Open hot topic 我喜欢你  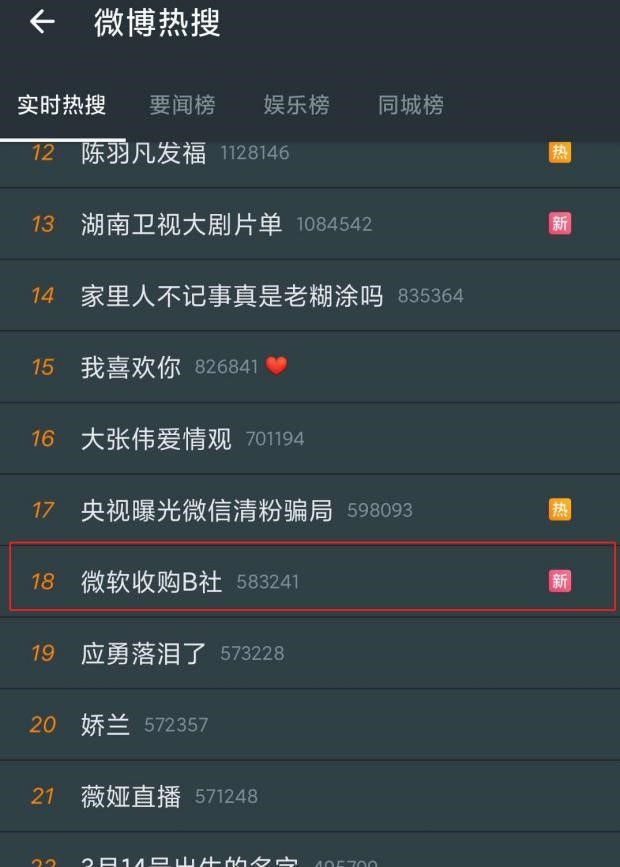point(131,367)
